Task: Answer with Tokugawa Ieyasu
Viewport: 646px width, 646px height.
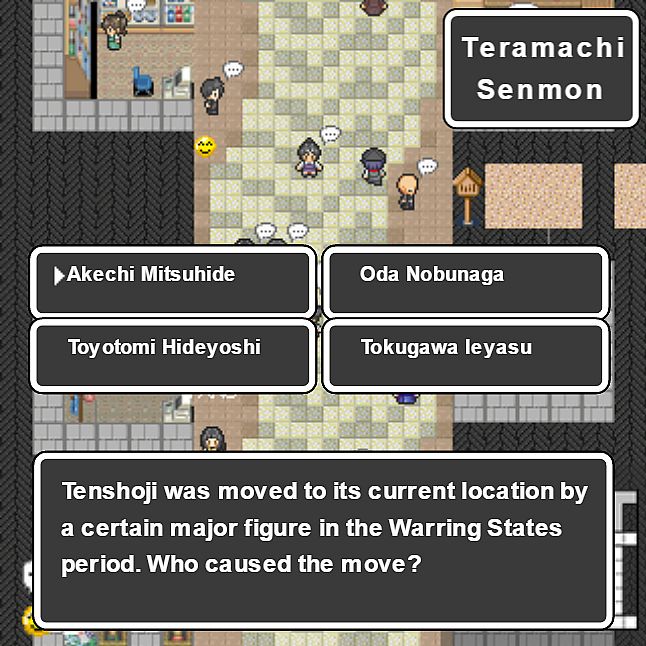Action: click(465, 354)
